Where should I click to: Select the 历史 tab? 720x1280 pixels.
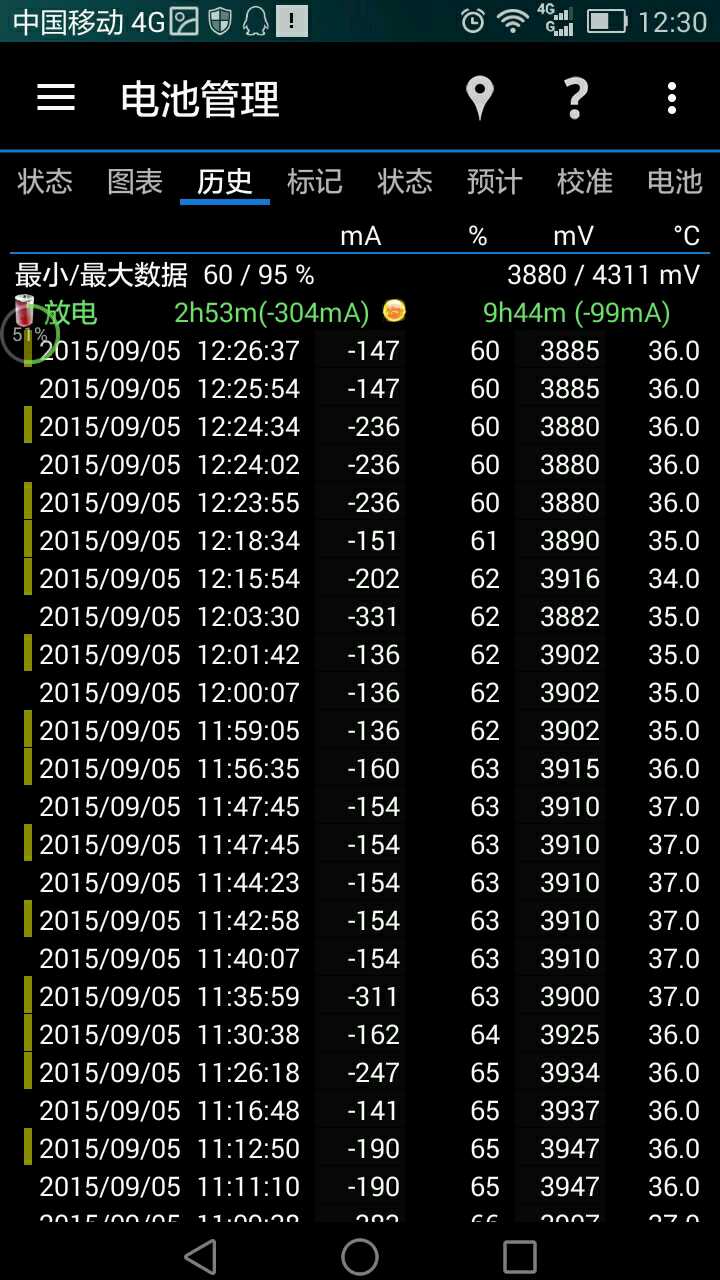click(x=225, y=181)
